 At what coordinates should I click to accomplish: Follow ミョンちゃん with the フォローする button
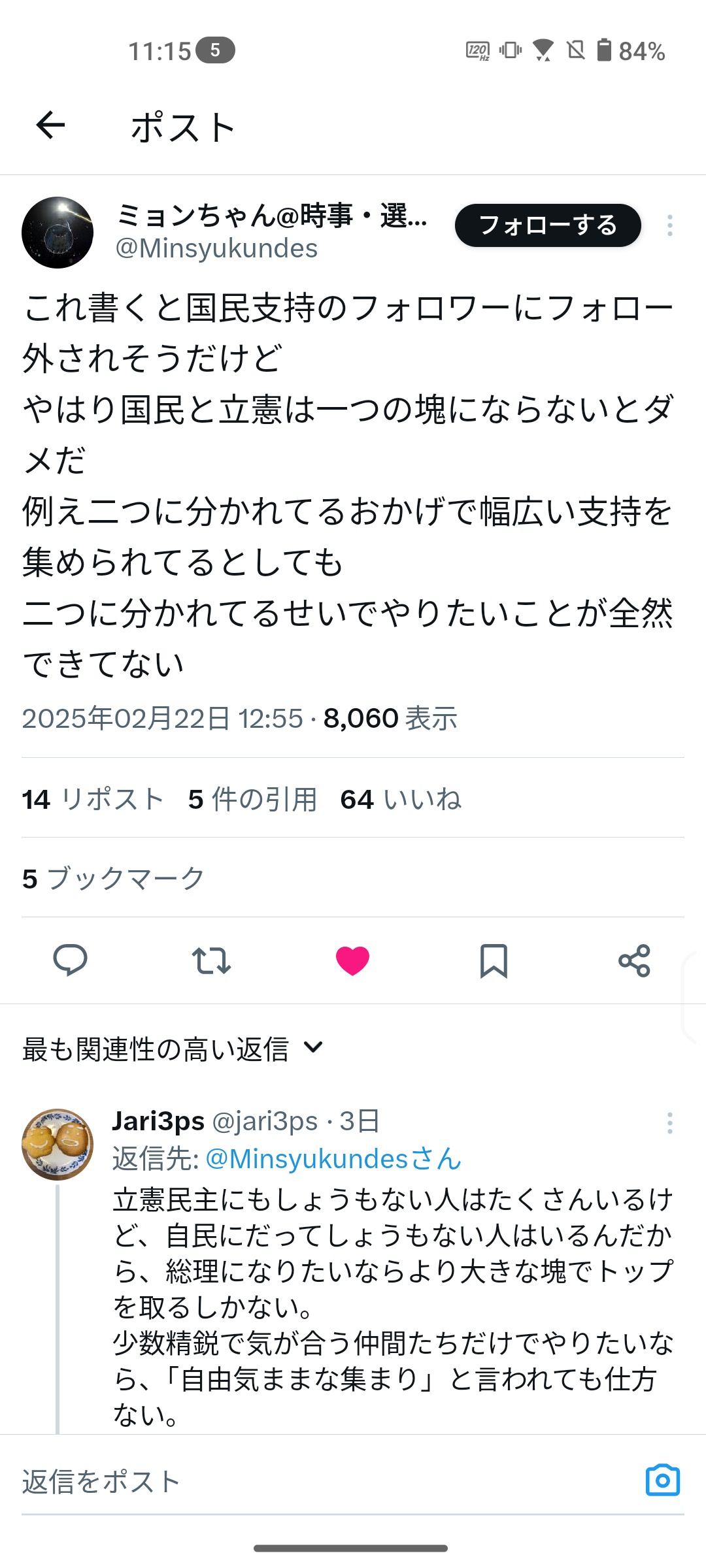click(x=548, y=225)
